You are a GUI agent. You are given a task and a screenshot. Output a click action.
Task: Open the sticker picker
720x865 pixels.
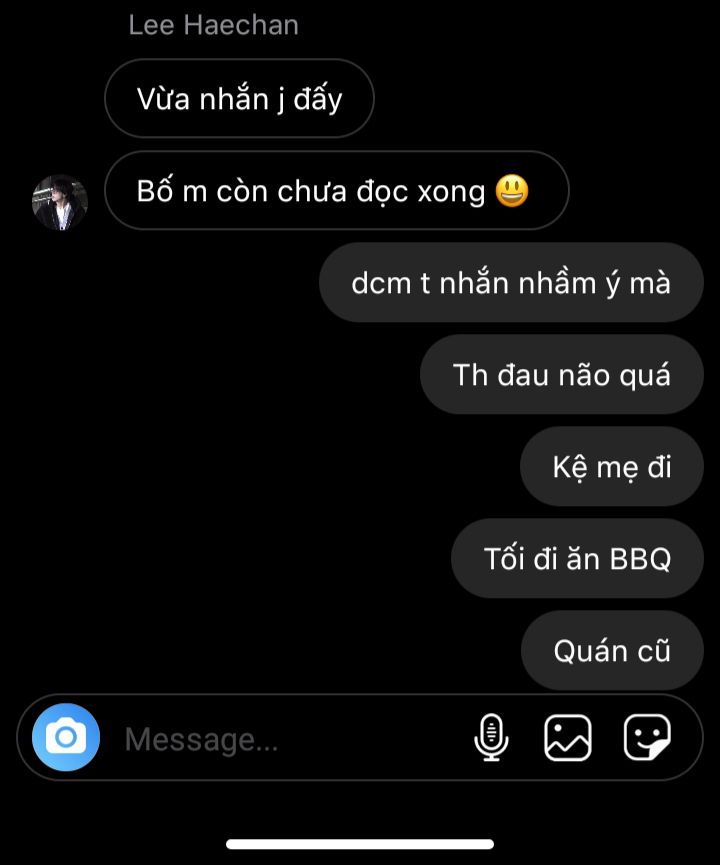pyautogui.click(x=647, y=738)
